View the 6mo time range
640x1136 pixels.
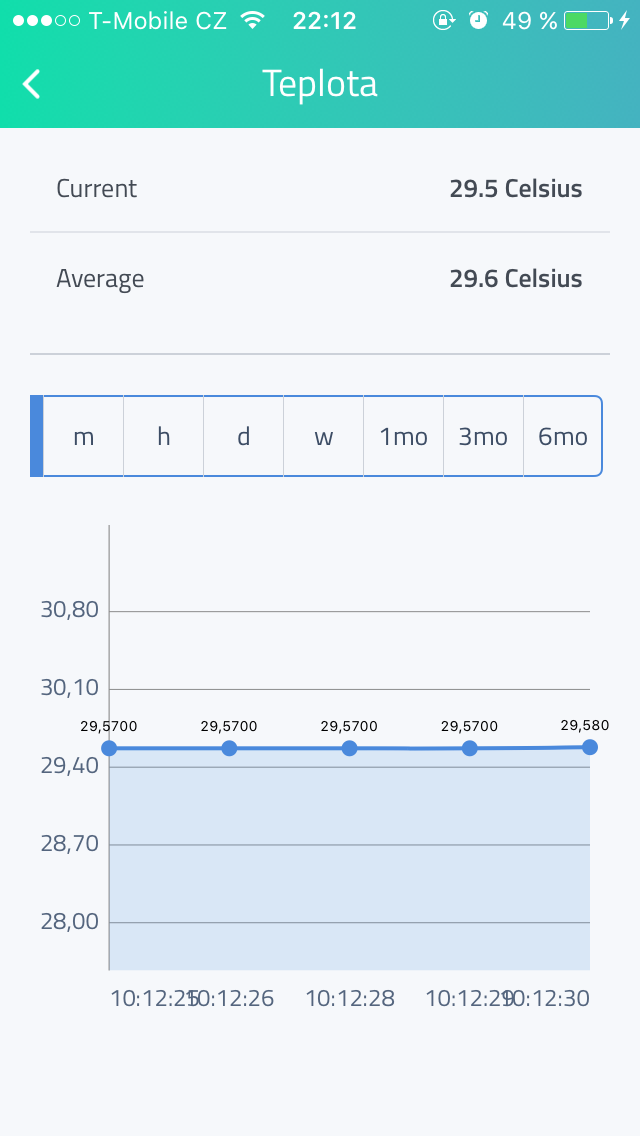tap(562, 436)
